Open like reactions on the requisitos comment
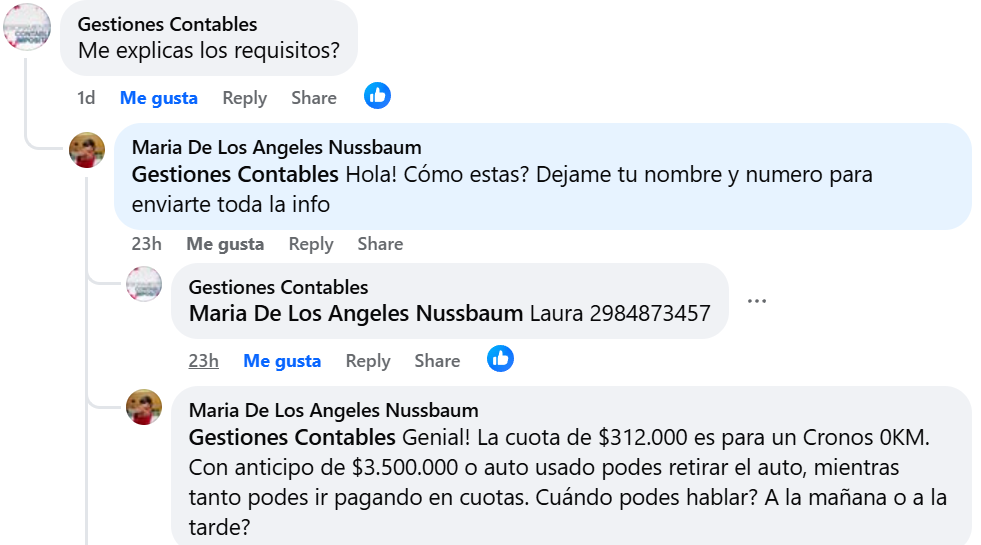Screen dimensions: 981x545 click(x=377, y=96)
